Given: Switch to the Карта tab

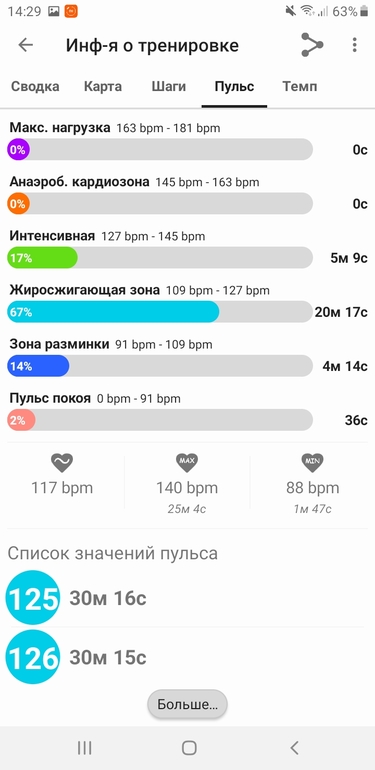Looking at the screenshot, I should click(x=103, y=87).
